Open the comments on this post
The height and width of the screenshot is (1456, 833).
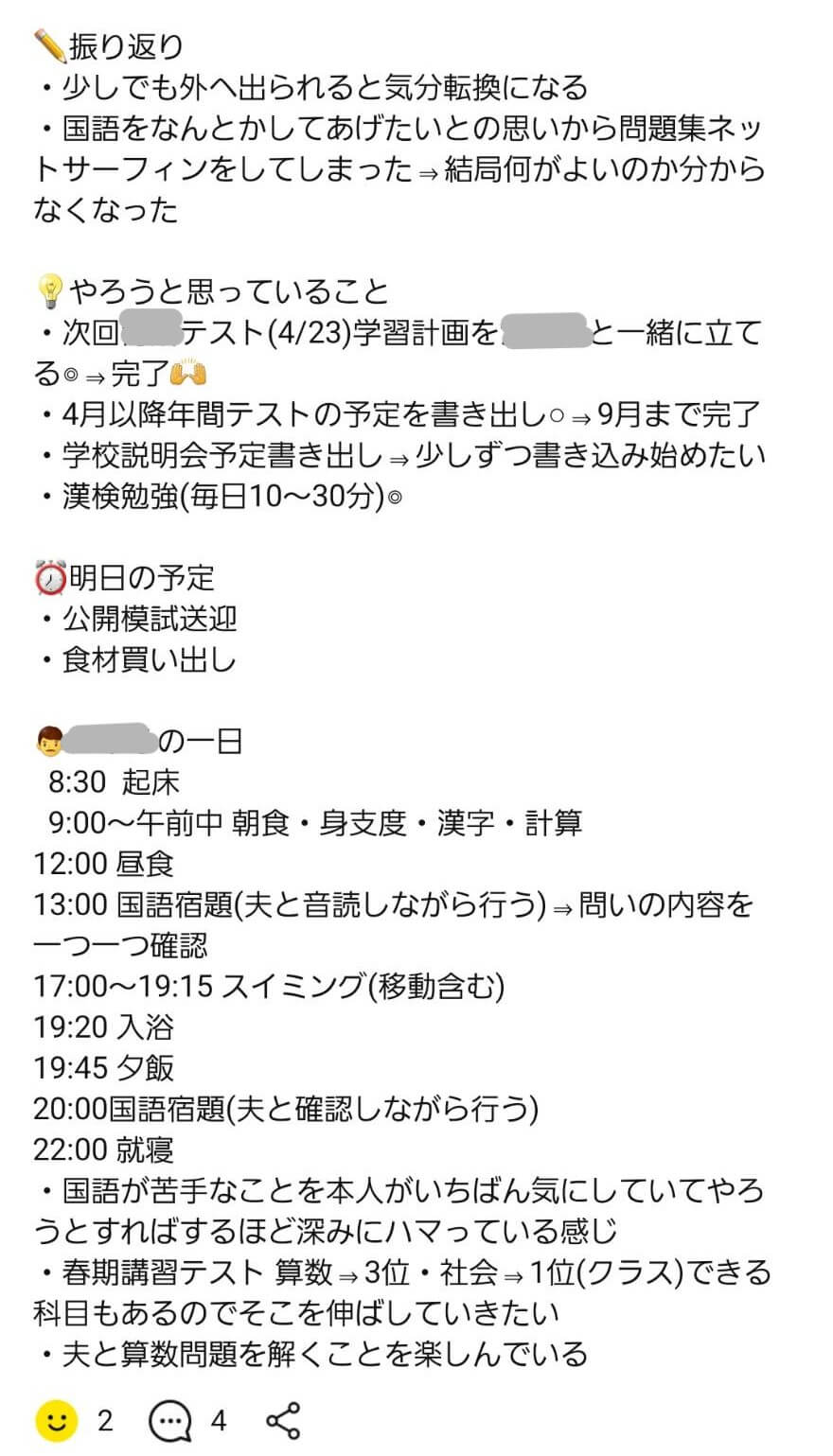[x=171, y=1420]
